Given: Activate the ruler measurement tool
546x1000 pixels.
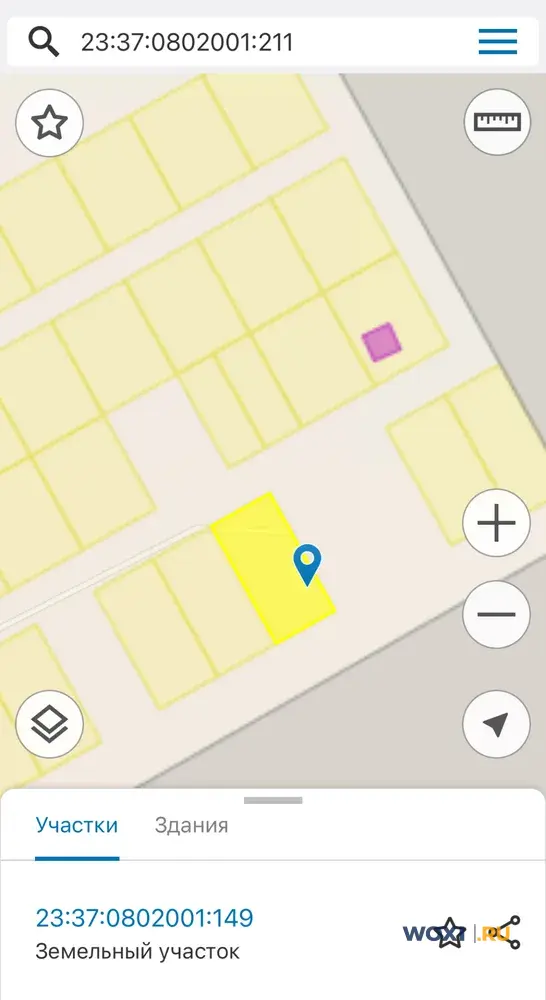Looking at the screenshot, I should (497, 122).
